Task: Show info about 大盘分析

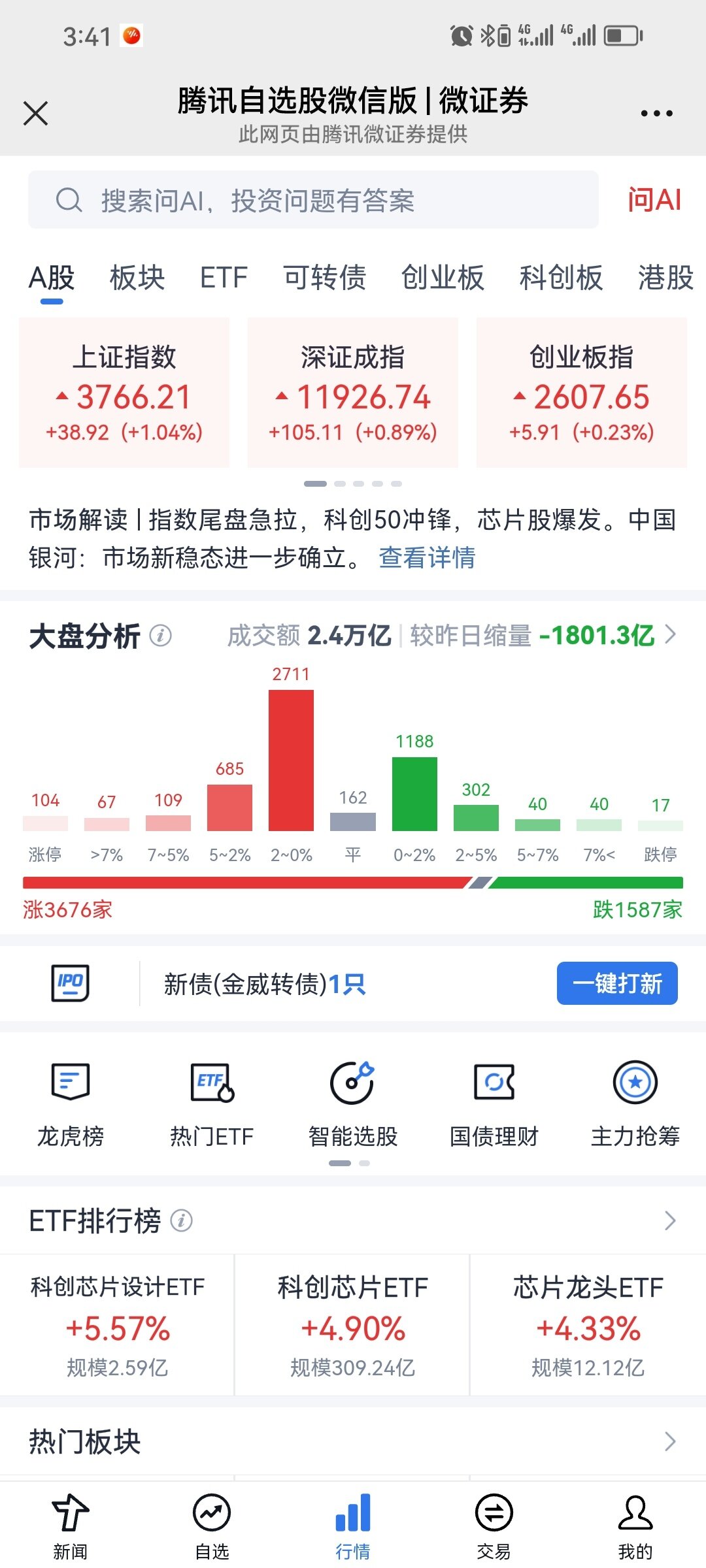Action: [x=161, y=635]
